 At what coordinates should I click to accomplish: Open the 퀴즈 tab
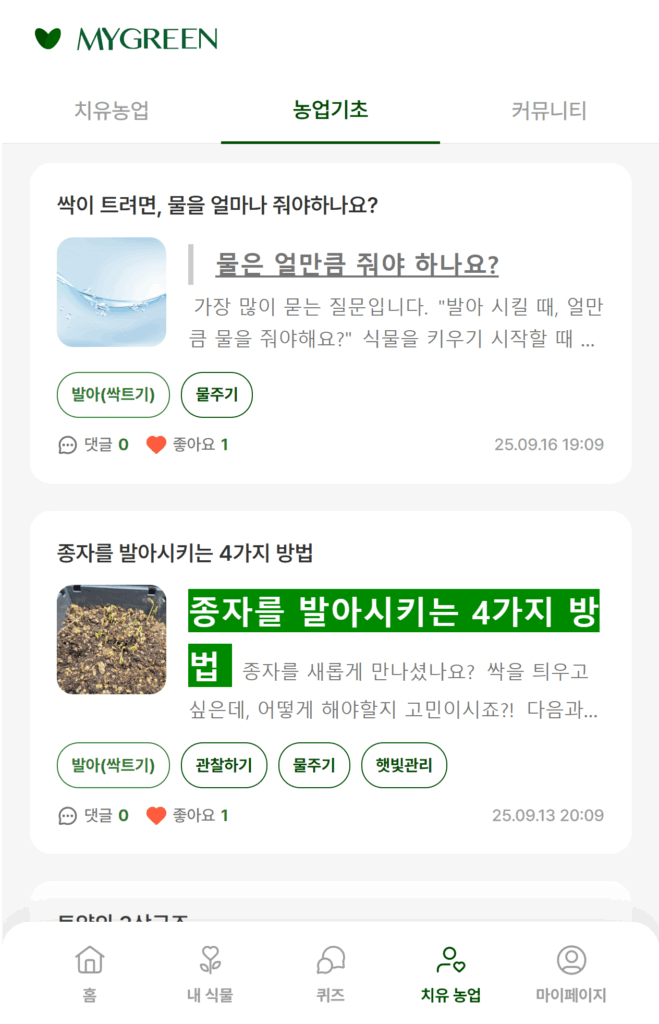pos(330,975)
